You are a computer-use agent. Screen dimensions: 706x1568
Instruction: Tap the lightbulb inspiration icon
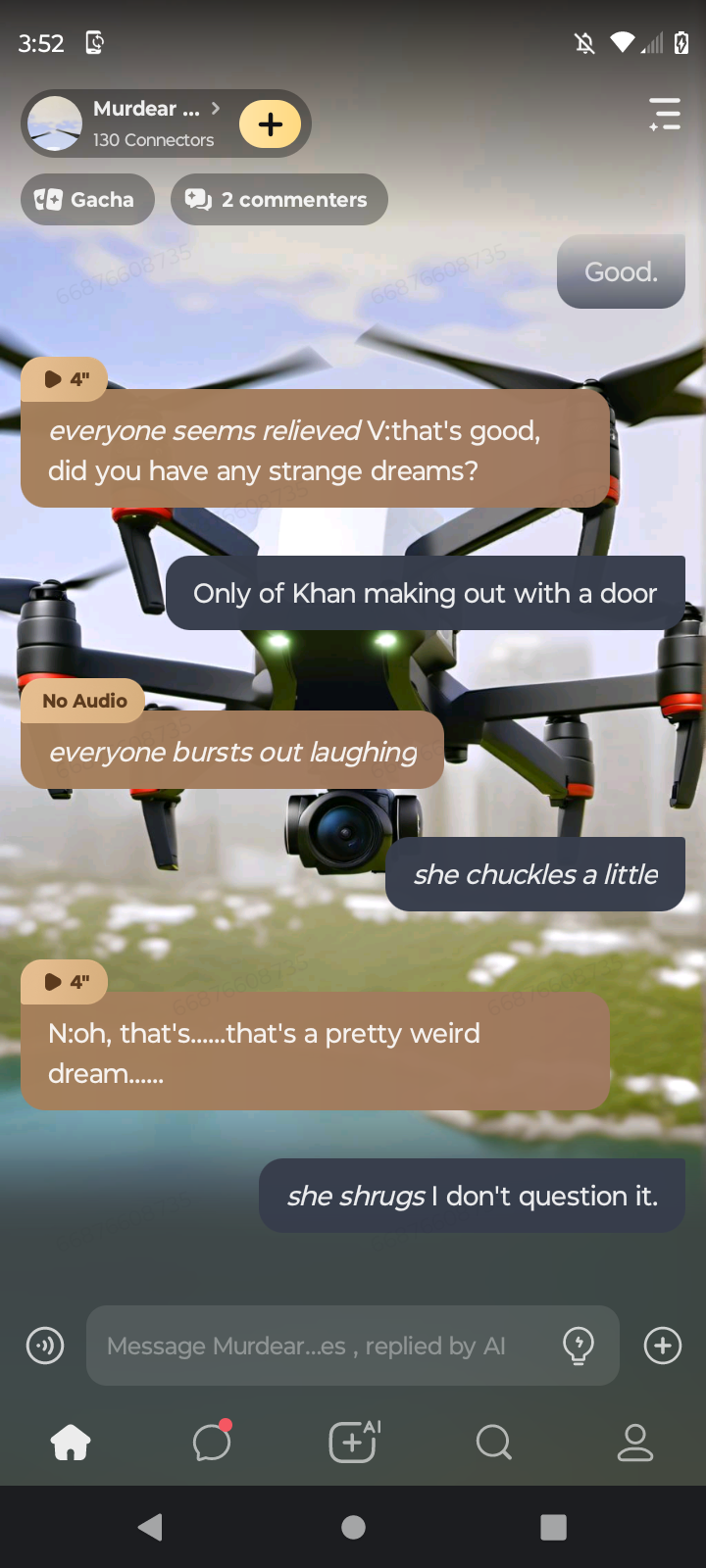tap(579, 1346)
